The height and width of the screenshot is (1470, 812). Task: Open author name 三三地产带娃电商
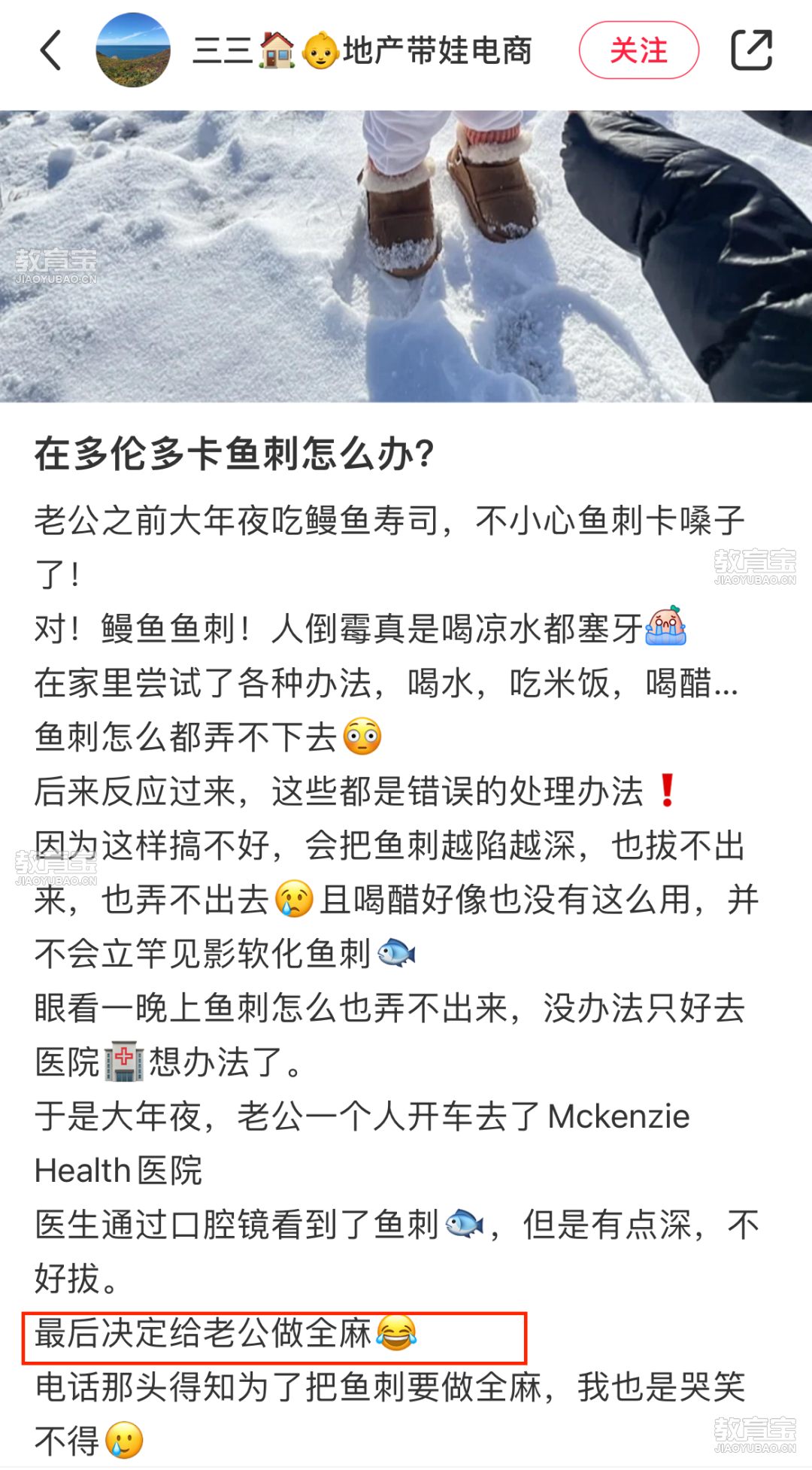click(x=362, y=50)
